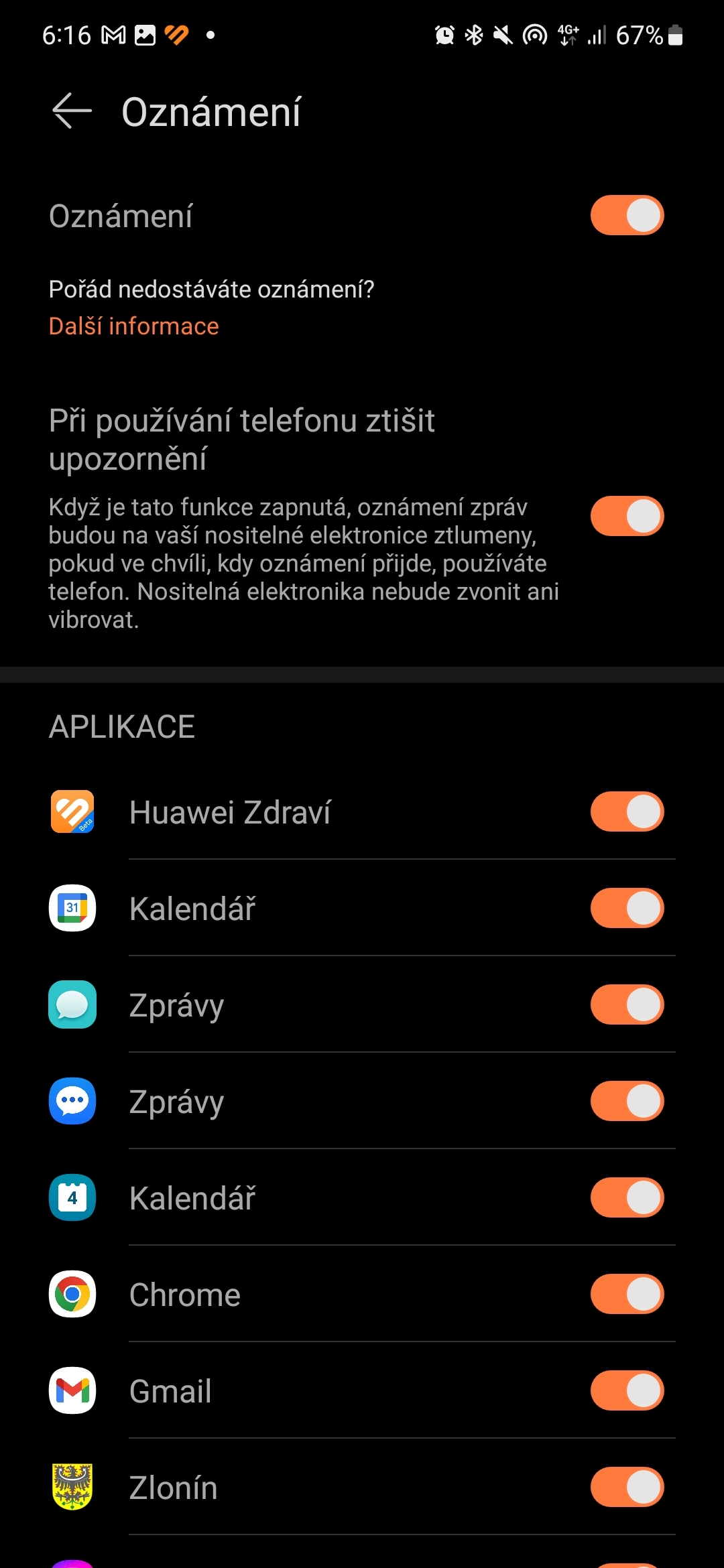Image resolution: width=724 pixels, height=1568 pixels.
Task: Disable Gmail notifications
Action: tap(625, 1390)
